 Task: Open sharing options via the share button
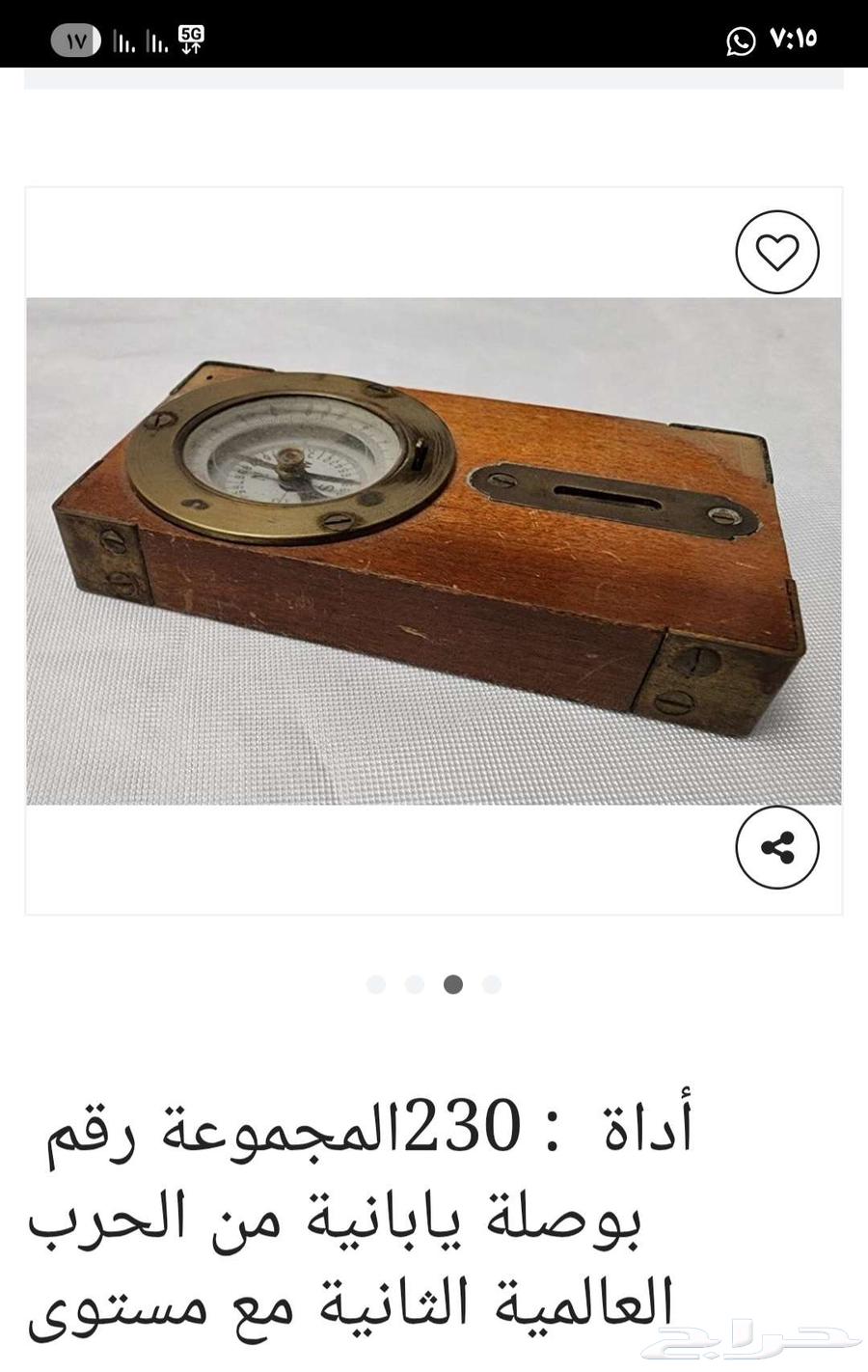[x=776, y=847]
